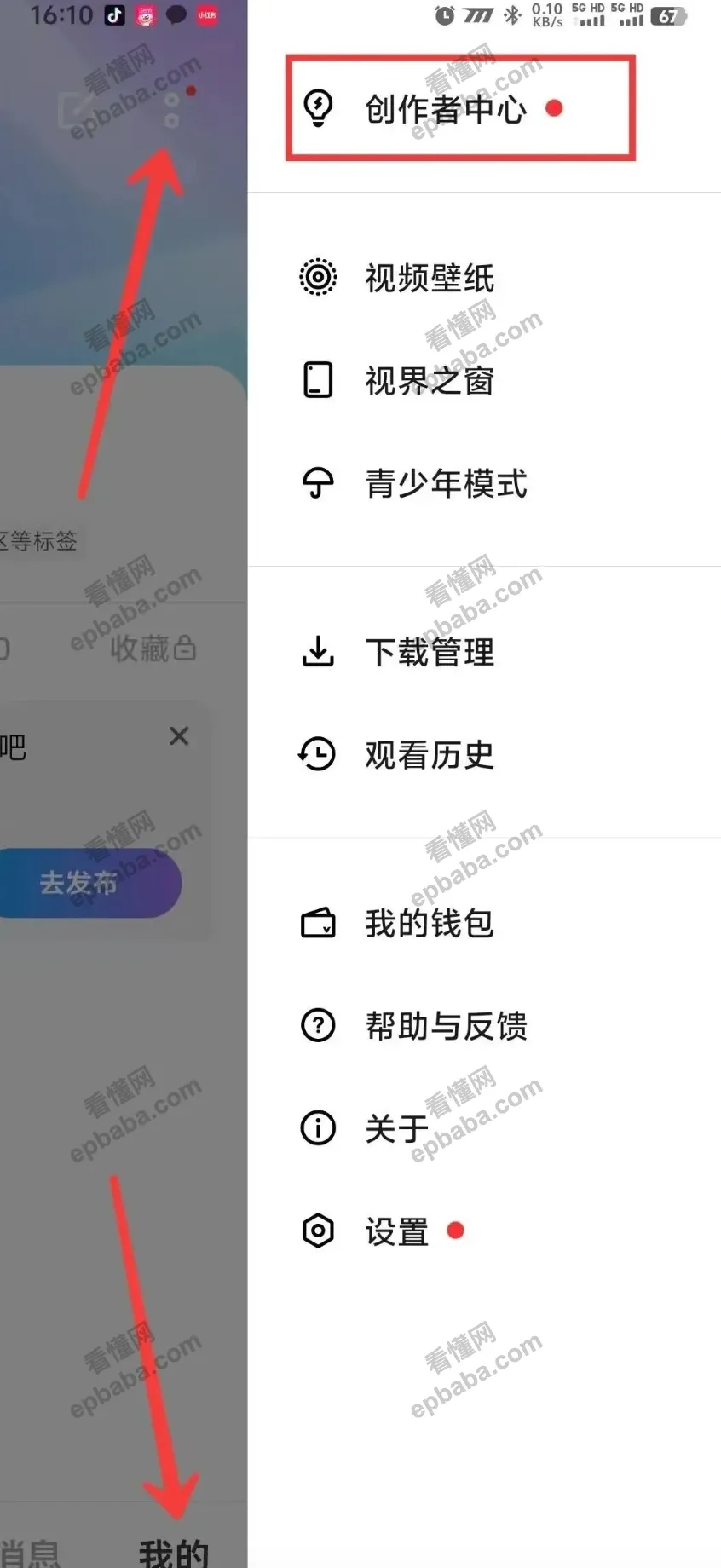Tap the alarm clock status bar icon
Image resolution: width=721 pixels, height=1568 pixels.
click(x=444, y=15)
